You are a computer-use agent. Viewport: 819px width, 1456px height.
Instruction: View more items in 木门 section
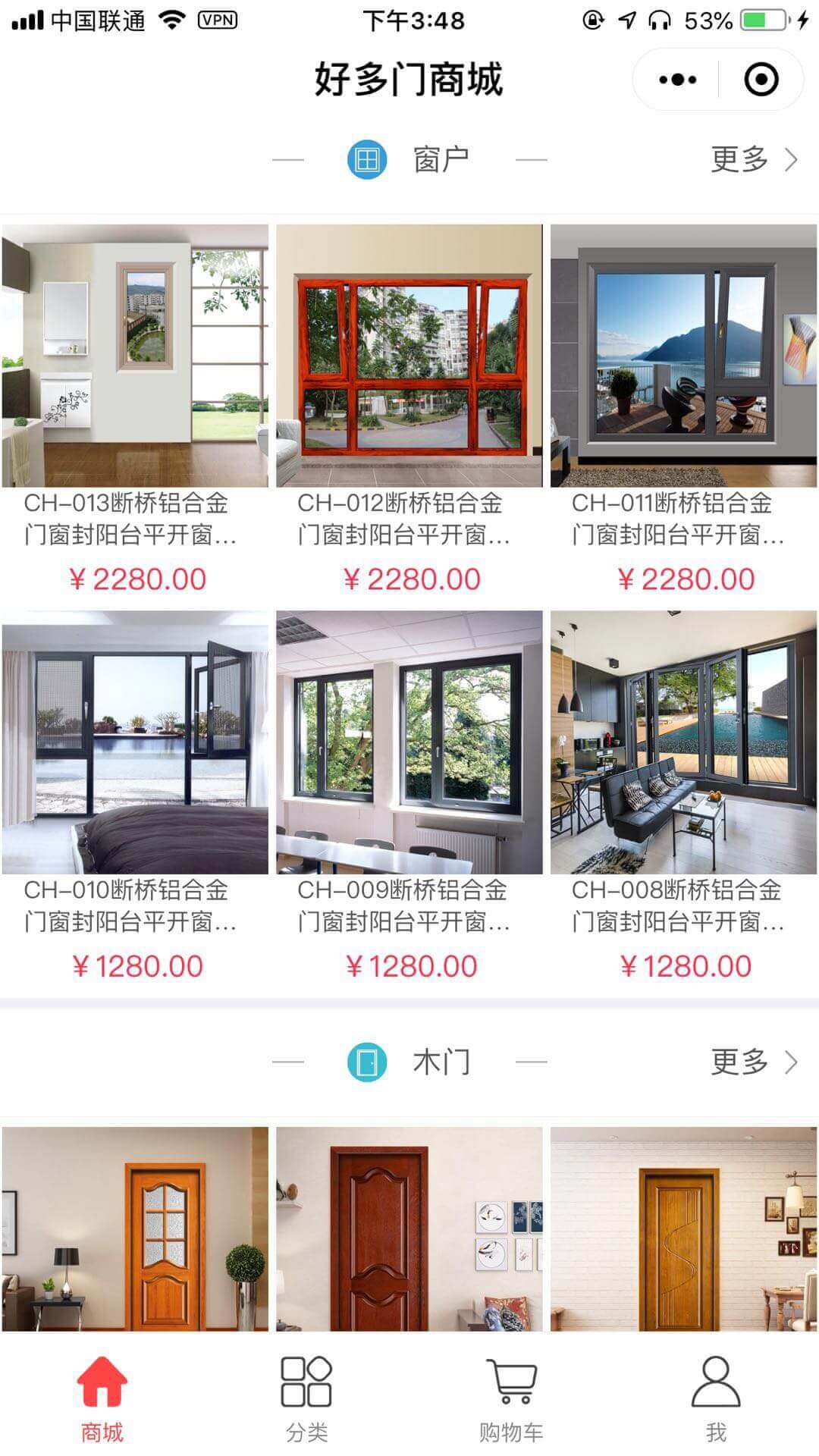(753, 1062)
